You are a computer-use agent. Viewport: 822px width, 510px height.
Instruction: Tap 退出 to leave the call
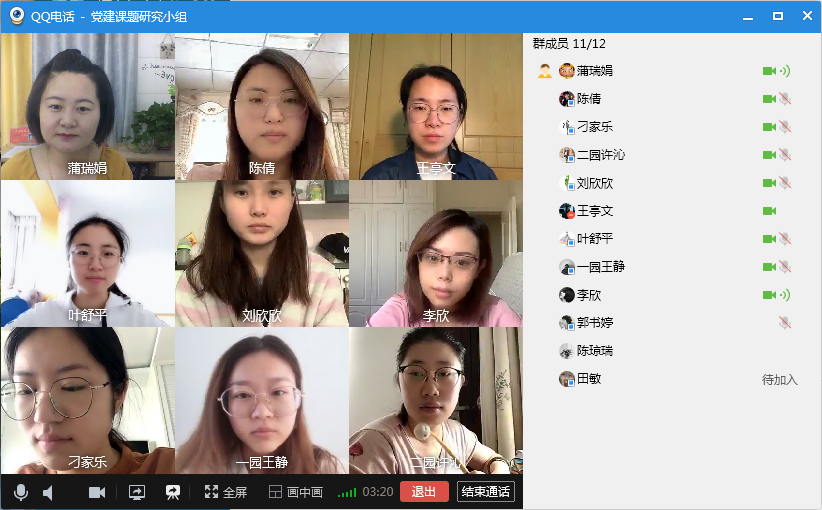point(424,492)
